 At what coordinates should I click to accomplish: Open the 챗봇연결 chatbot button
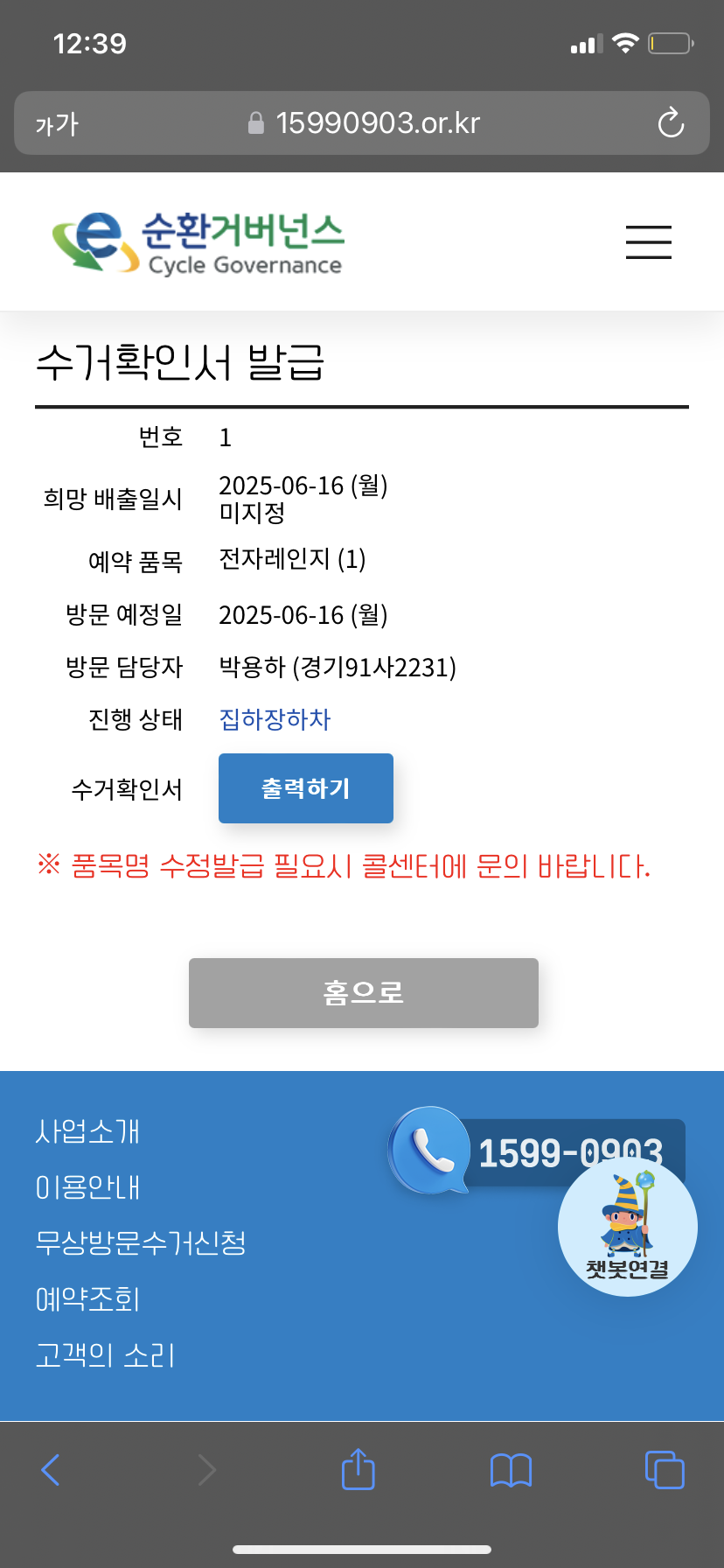[x=628, y=1227]
